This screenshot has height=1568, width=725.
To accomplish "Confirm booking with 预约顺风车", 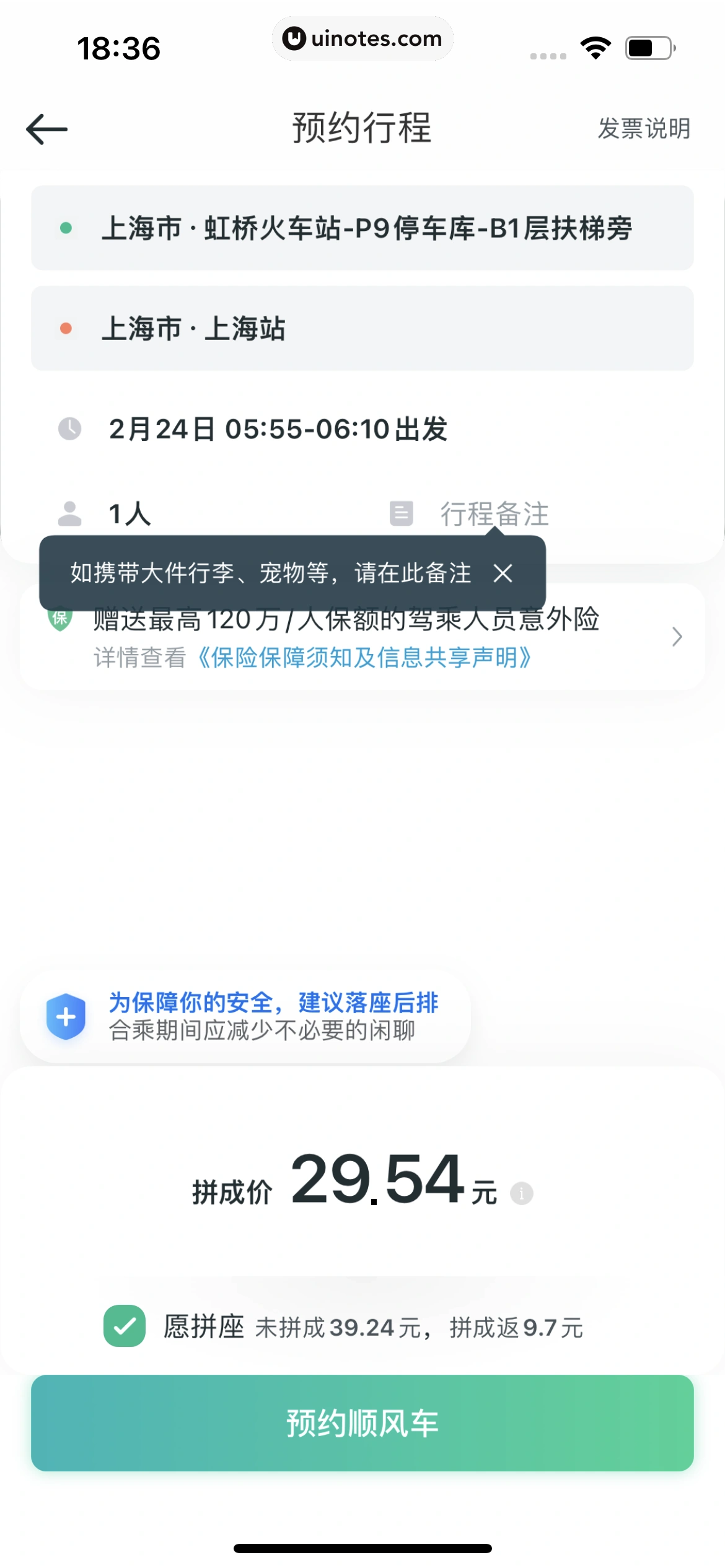I will [362, 1423].
